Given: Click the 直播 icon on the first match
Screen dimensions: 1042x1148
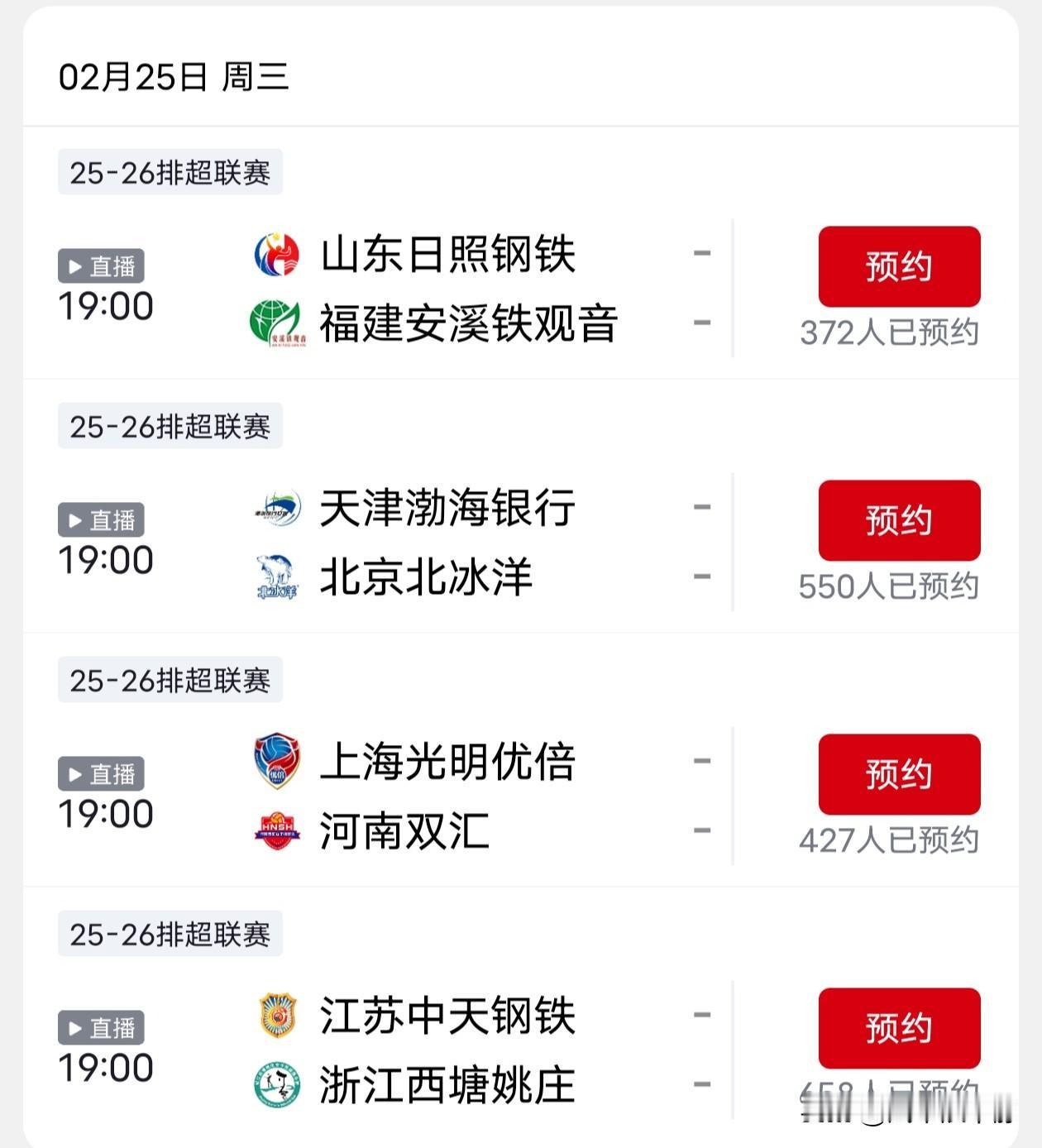Looking at the screenshot, I should tap(101, 265).
